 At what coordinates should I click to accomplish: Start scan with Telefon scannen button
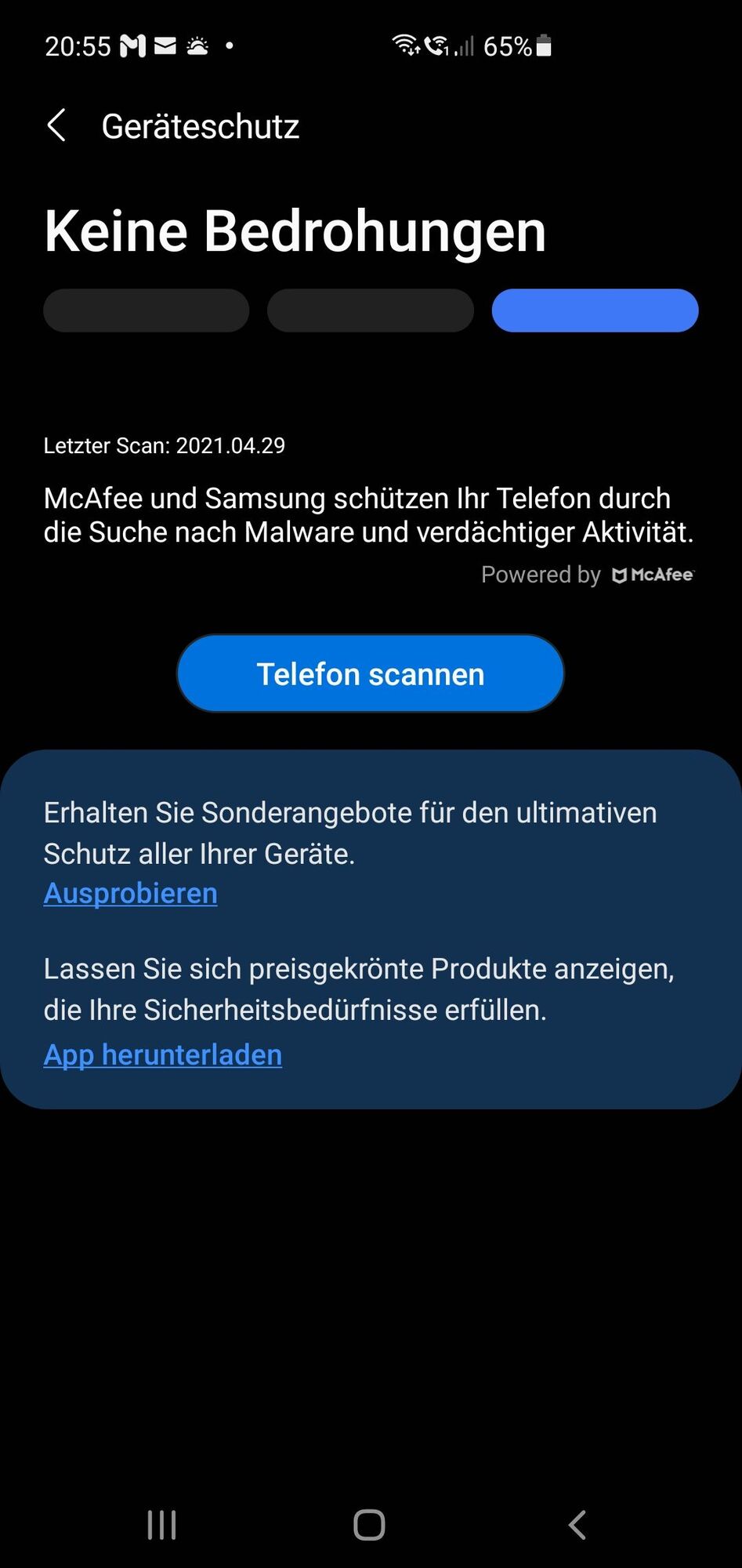pos(371,673)
